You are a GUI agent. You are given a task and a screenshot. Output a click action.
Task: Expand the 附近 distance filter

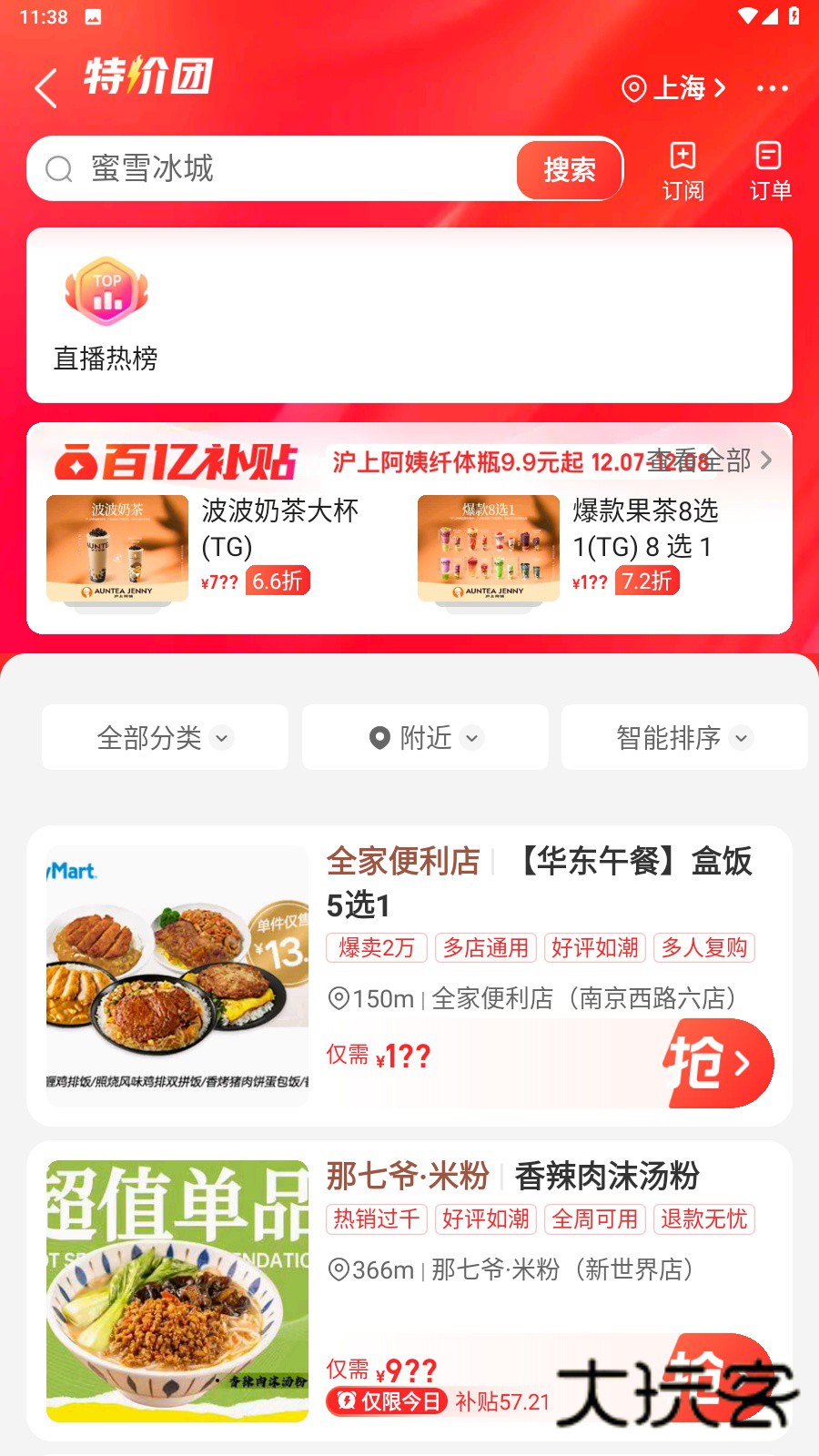coord(423,737)
